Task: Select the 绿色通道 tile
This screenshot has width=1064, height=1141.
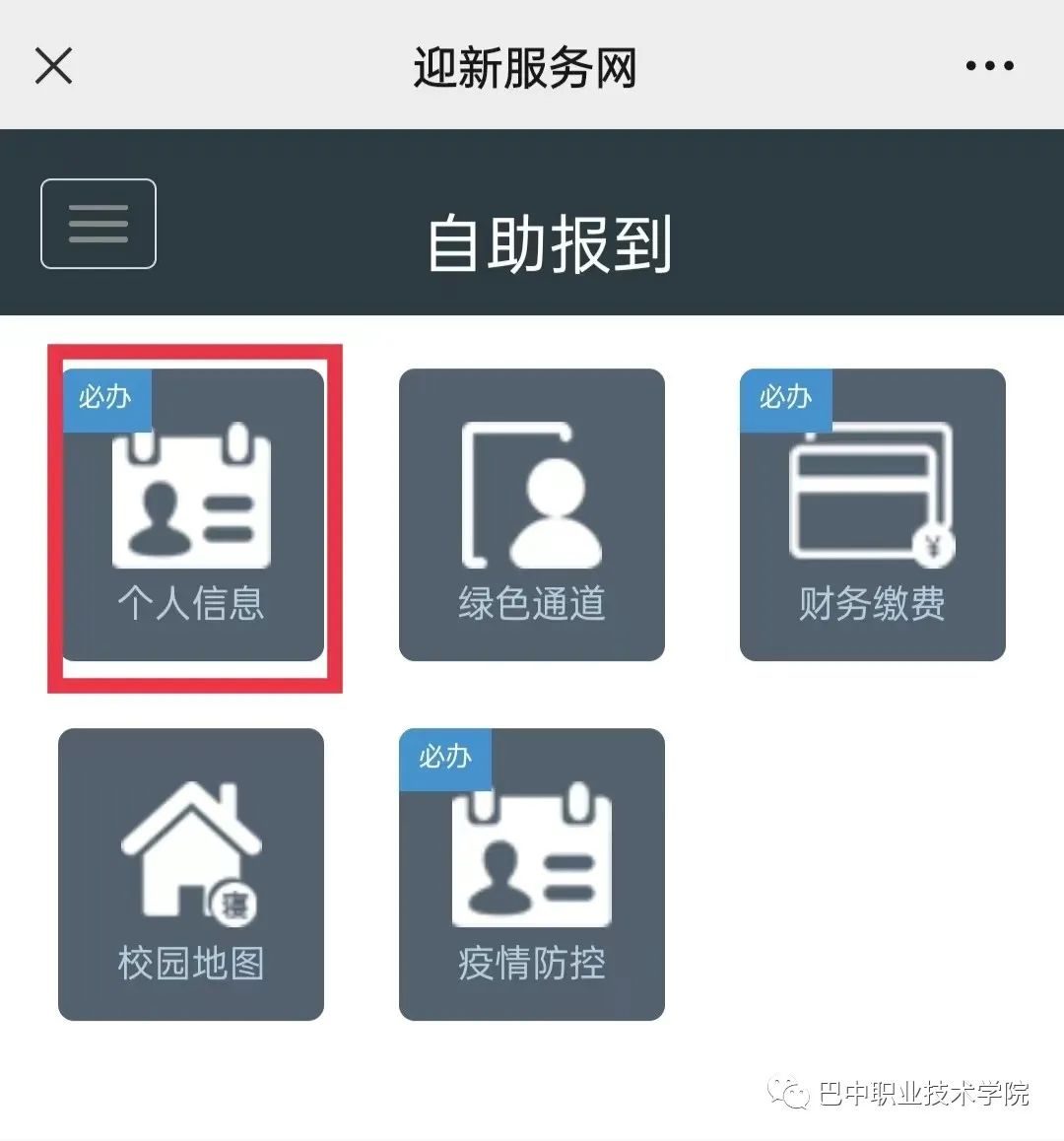Action: tap(531, 514)
